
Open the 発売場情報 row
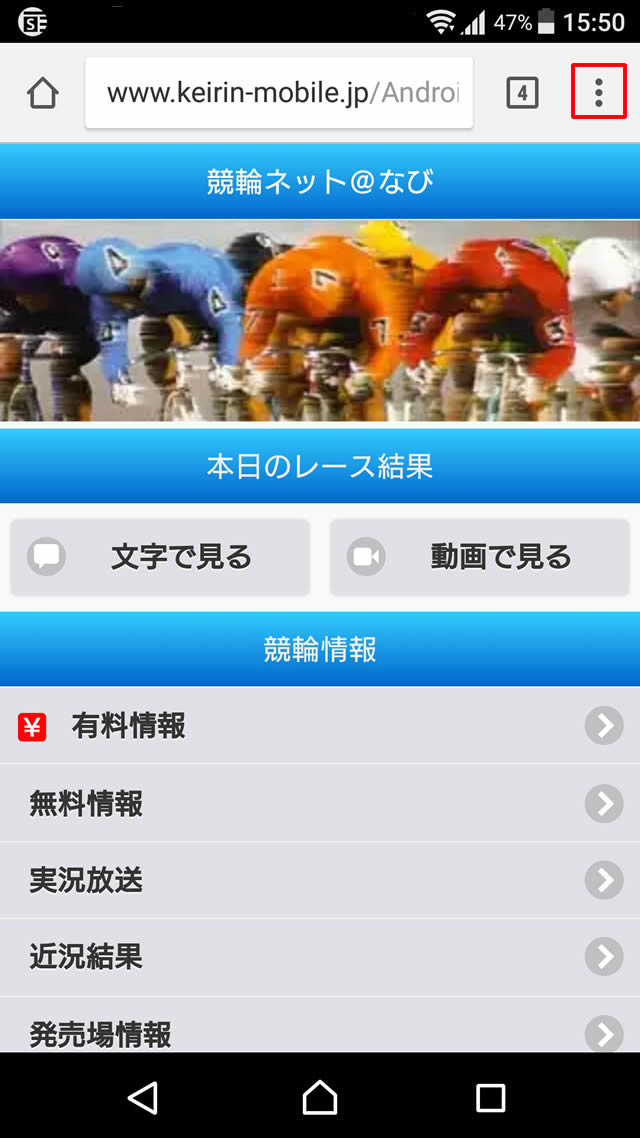pos(320,1030)
